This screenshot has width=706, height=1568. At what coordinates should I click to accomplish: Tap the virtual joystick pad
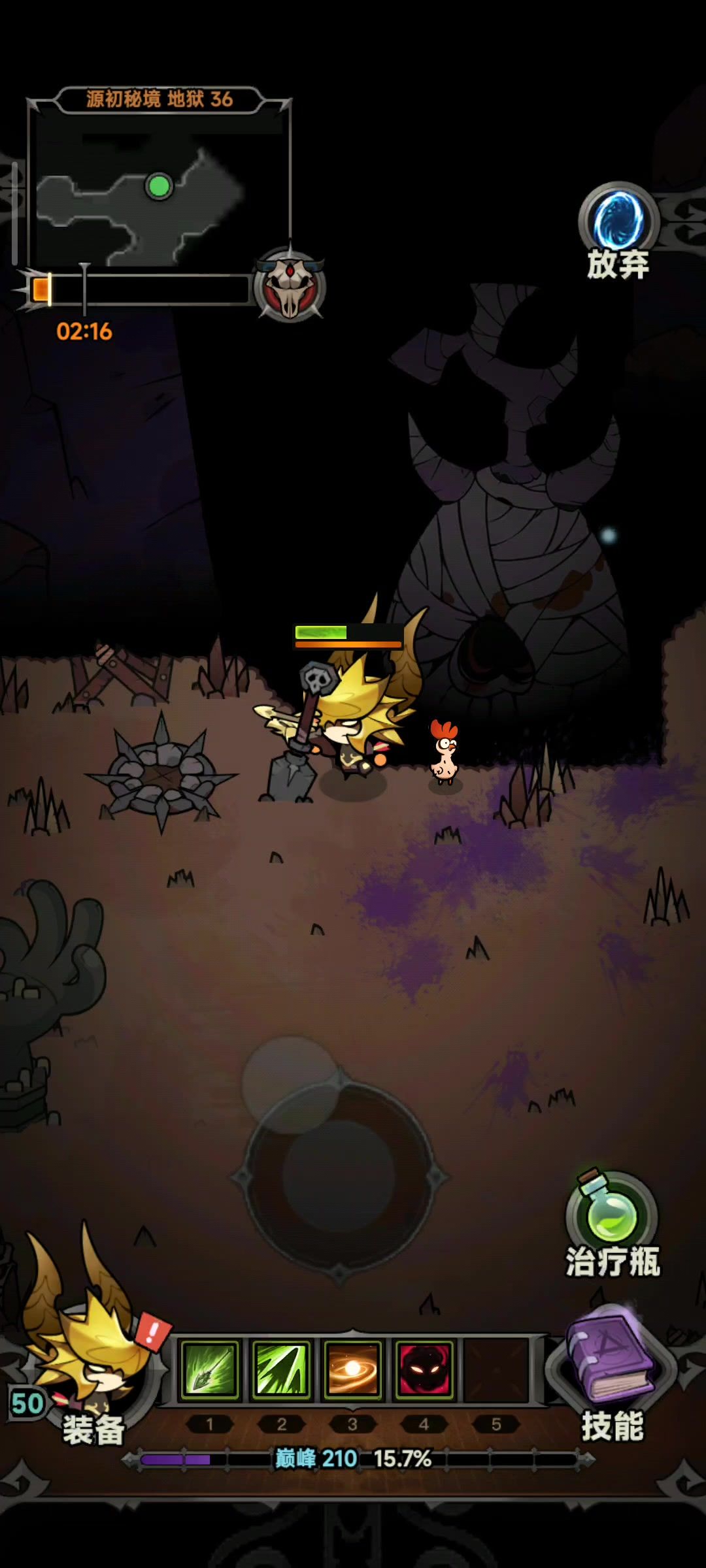[x=339, y=1176]
